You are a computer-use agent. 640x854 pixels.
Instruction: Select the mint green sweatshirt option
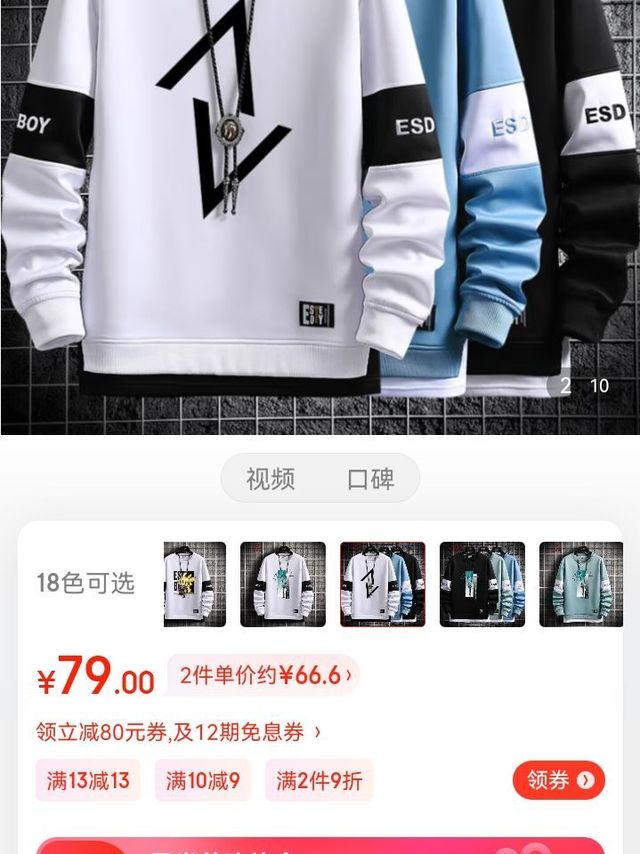tap(580, 584)
